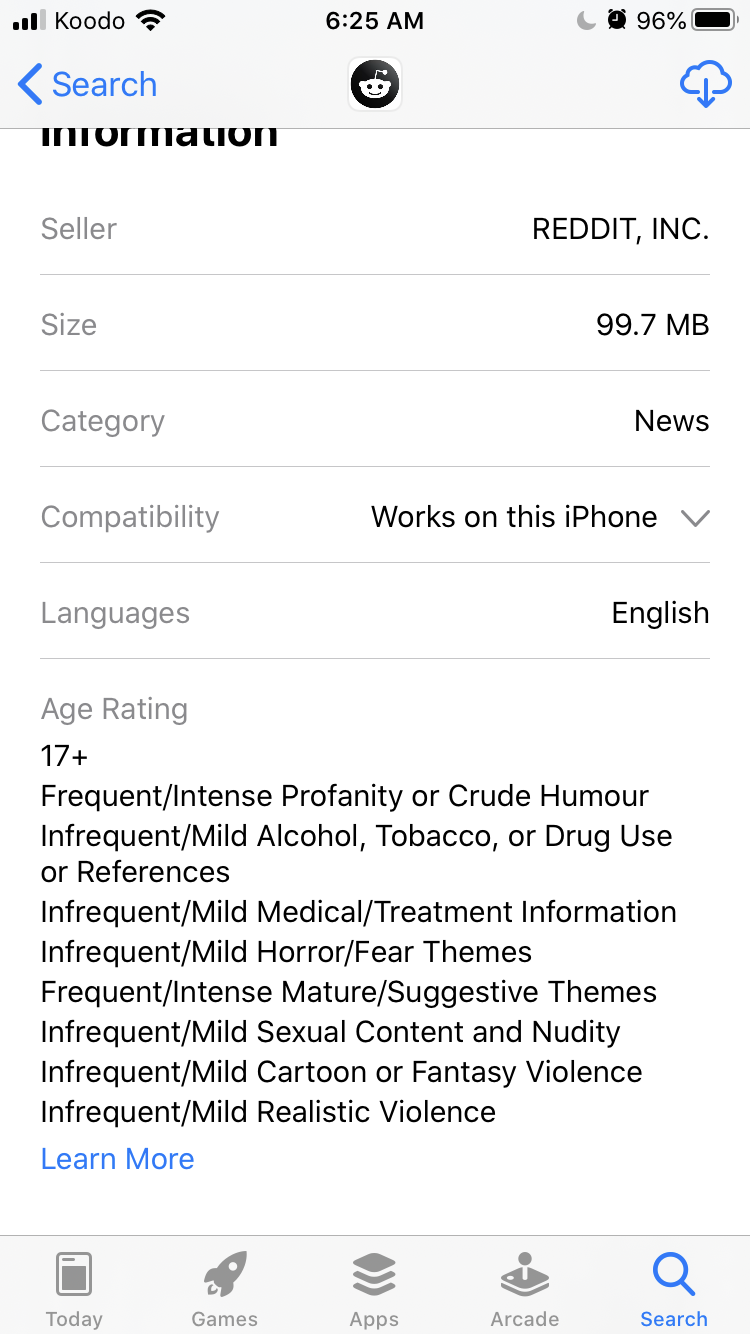Open the Learn More link
750x1334 pixels.
118,1159
